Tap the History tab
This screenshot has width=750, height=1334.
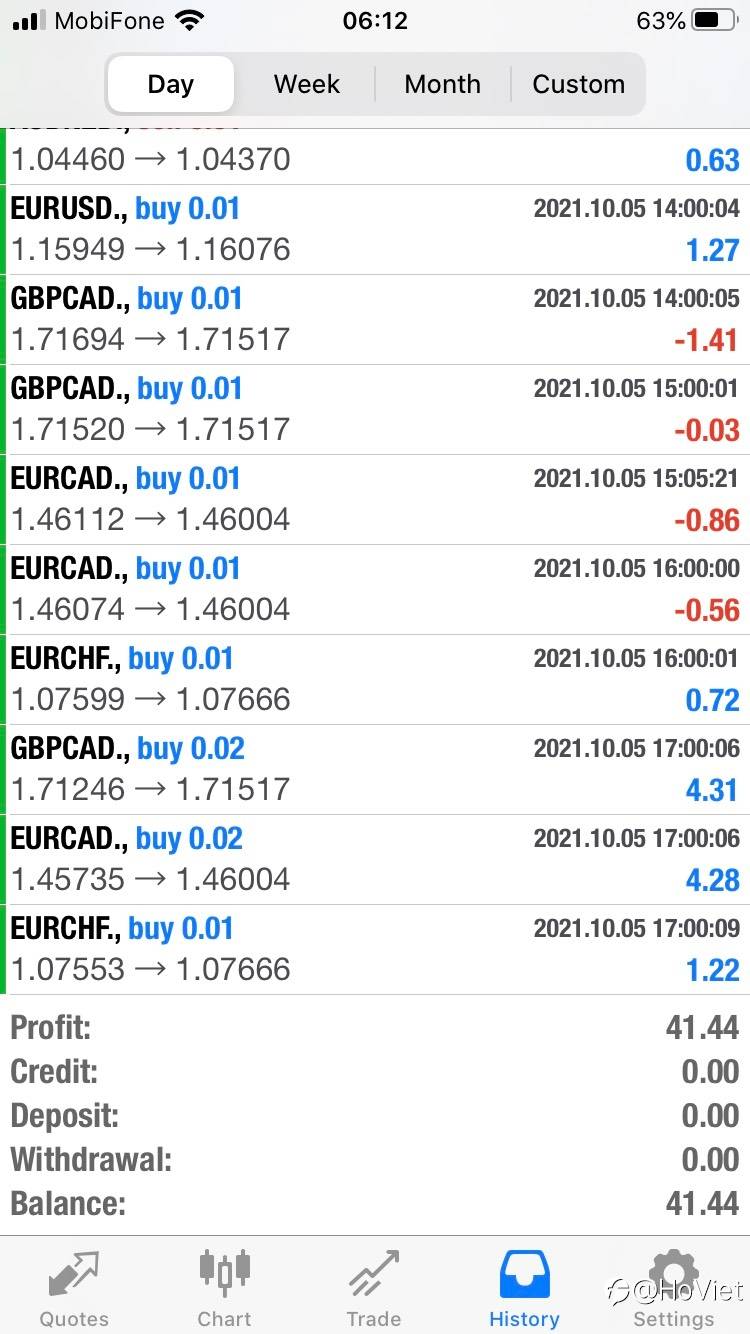point(524,1288)
